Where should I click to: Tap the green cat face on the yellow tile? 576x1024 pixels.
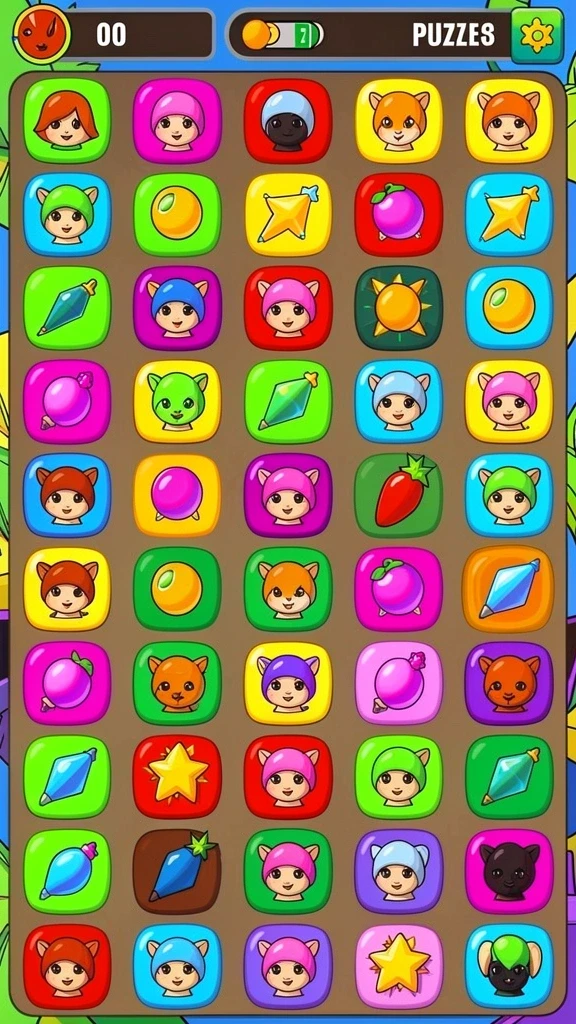click(x=177, y=402)
